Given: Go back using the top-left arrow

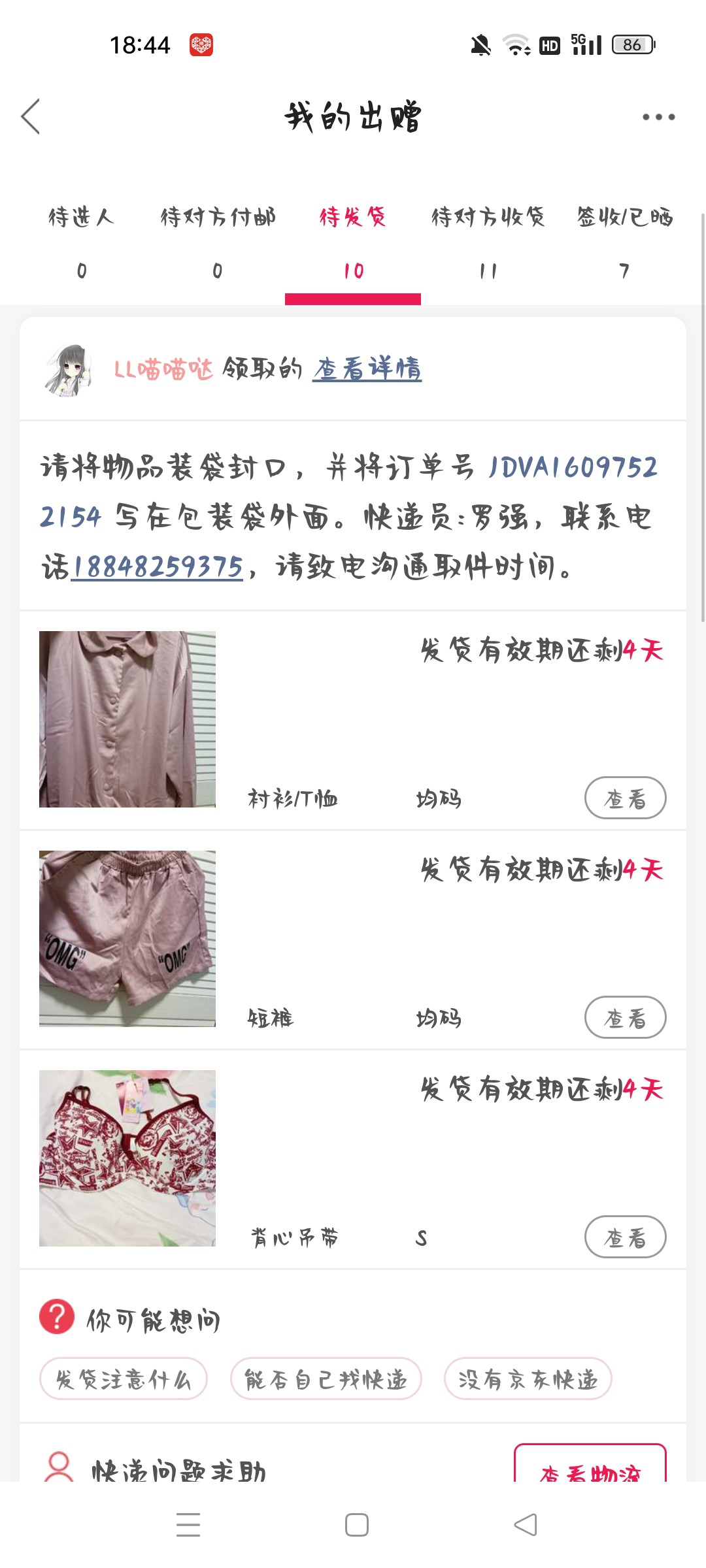Looking at the screenshot, I should pyautogui.click(x=31, y=117).
